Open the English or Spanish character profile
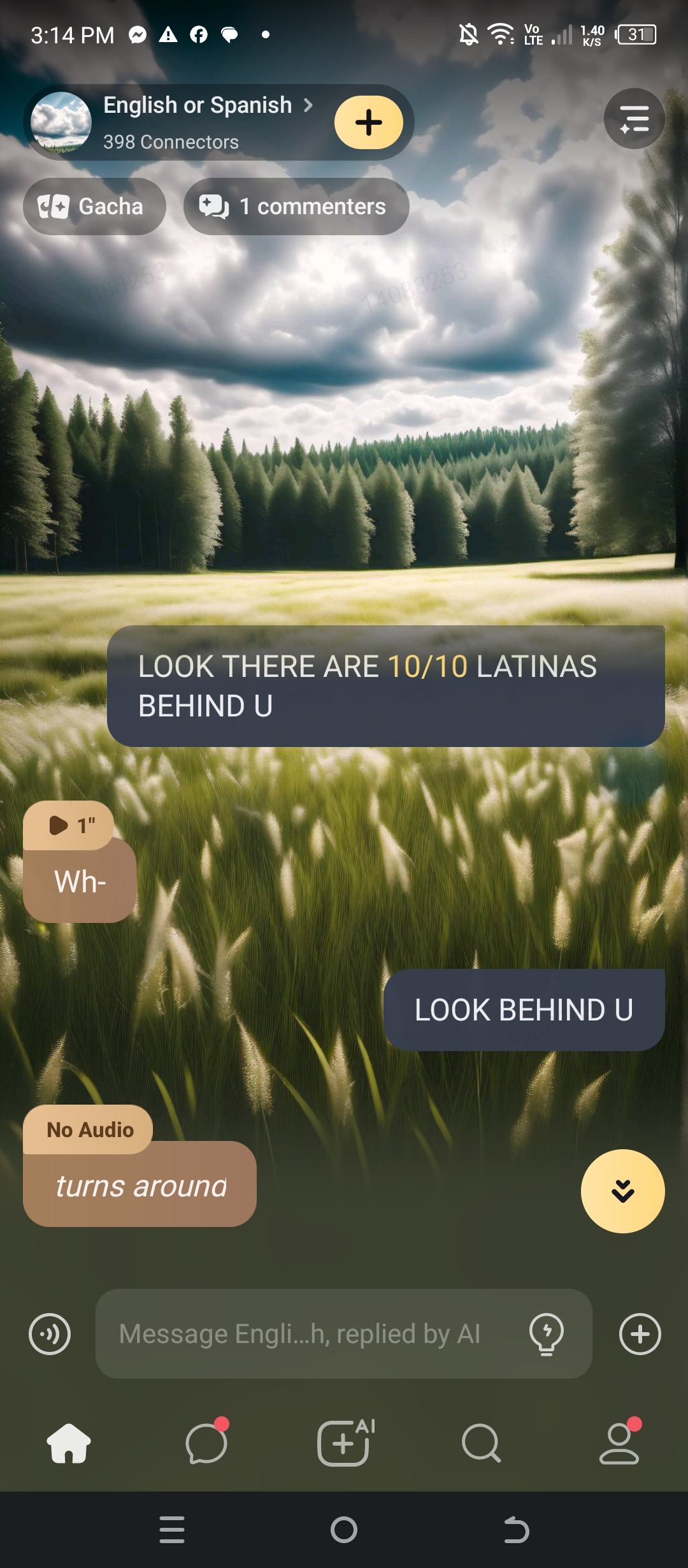Screen dimensions: 688x1568 pos(197,106)
